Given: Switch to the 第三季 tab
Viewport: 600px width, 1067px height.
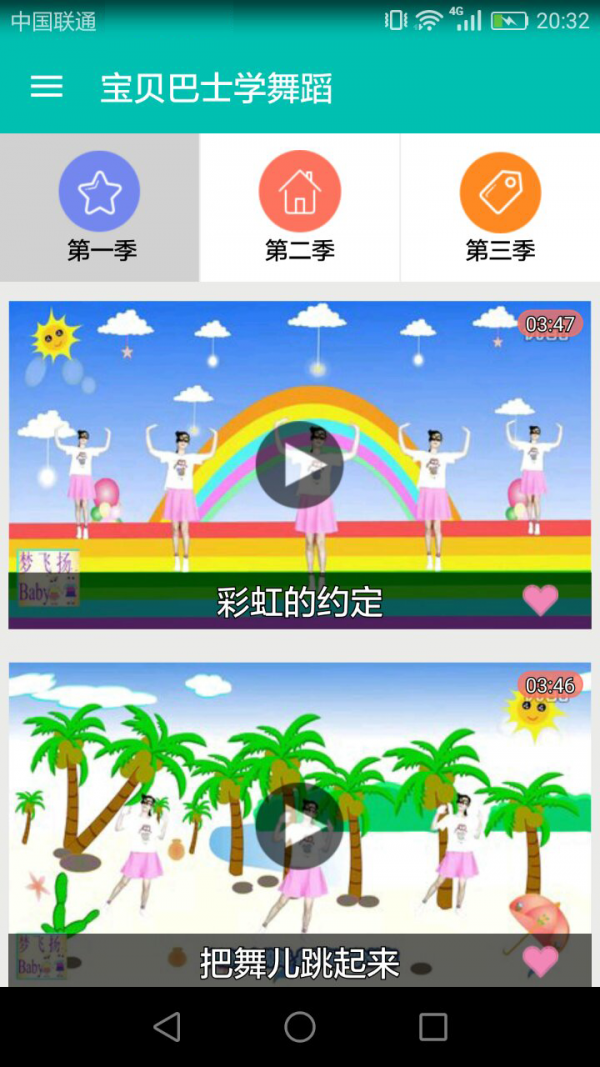Looking at the screenshot, I should pyautogui.click(x=500, y=207).
